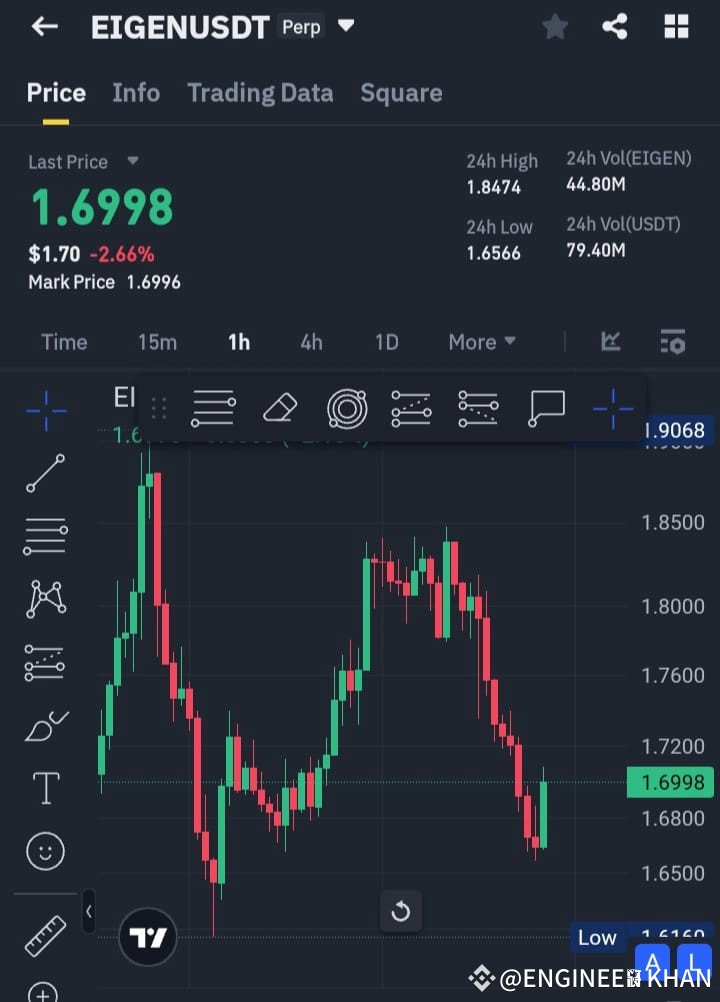
Task: Select the eraser in the floating toolbar
Action: (280, 408)
